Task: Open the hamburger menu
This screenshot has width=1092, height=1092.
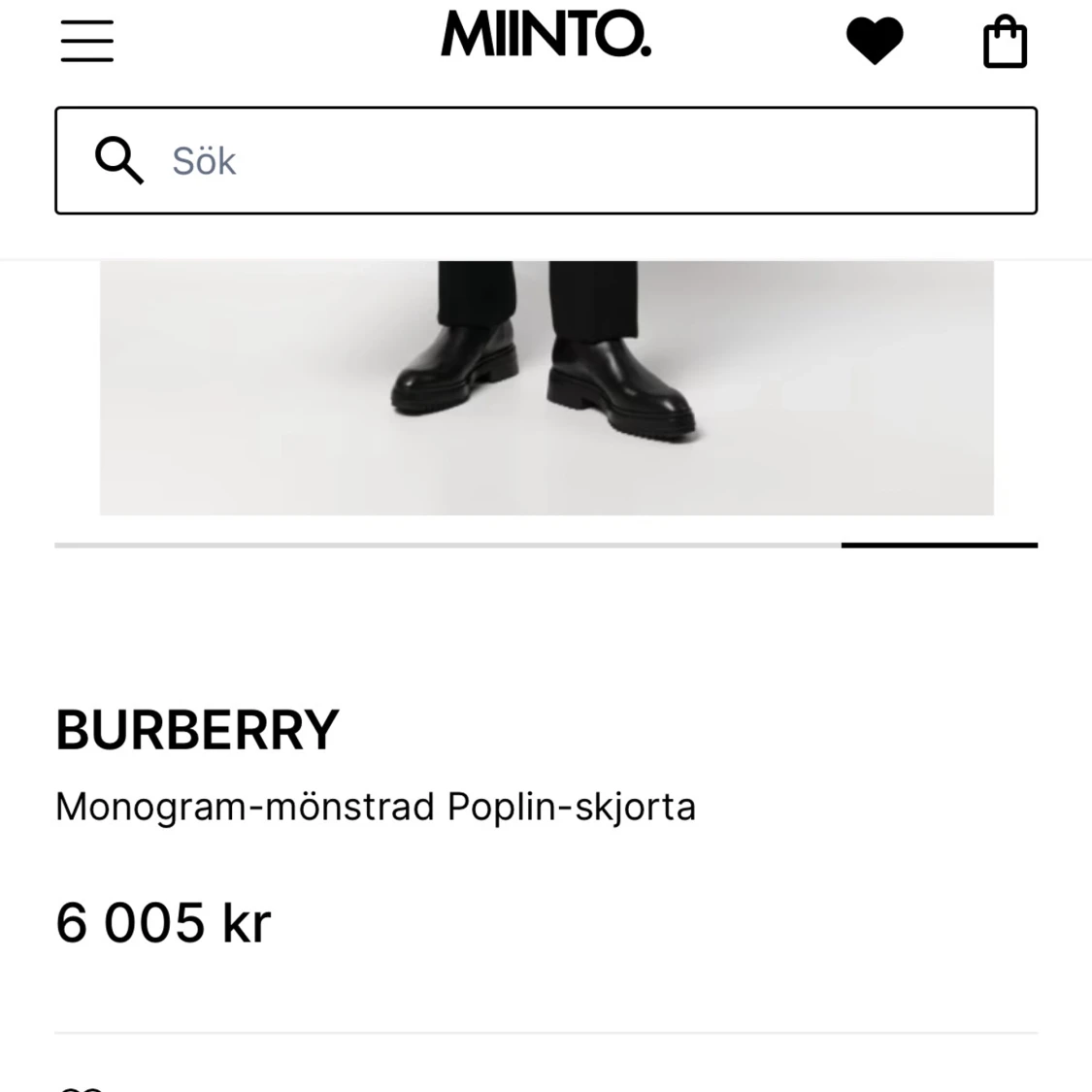Action: [87, 41]
